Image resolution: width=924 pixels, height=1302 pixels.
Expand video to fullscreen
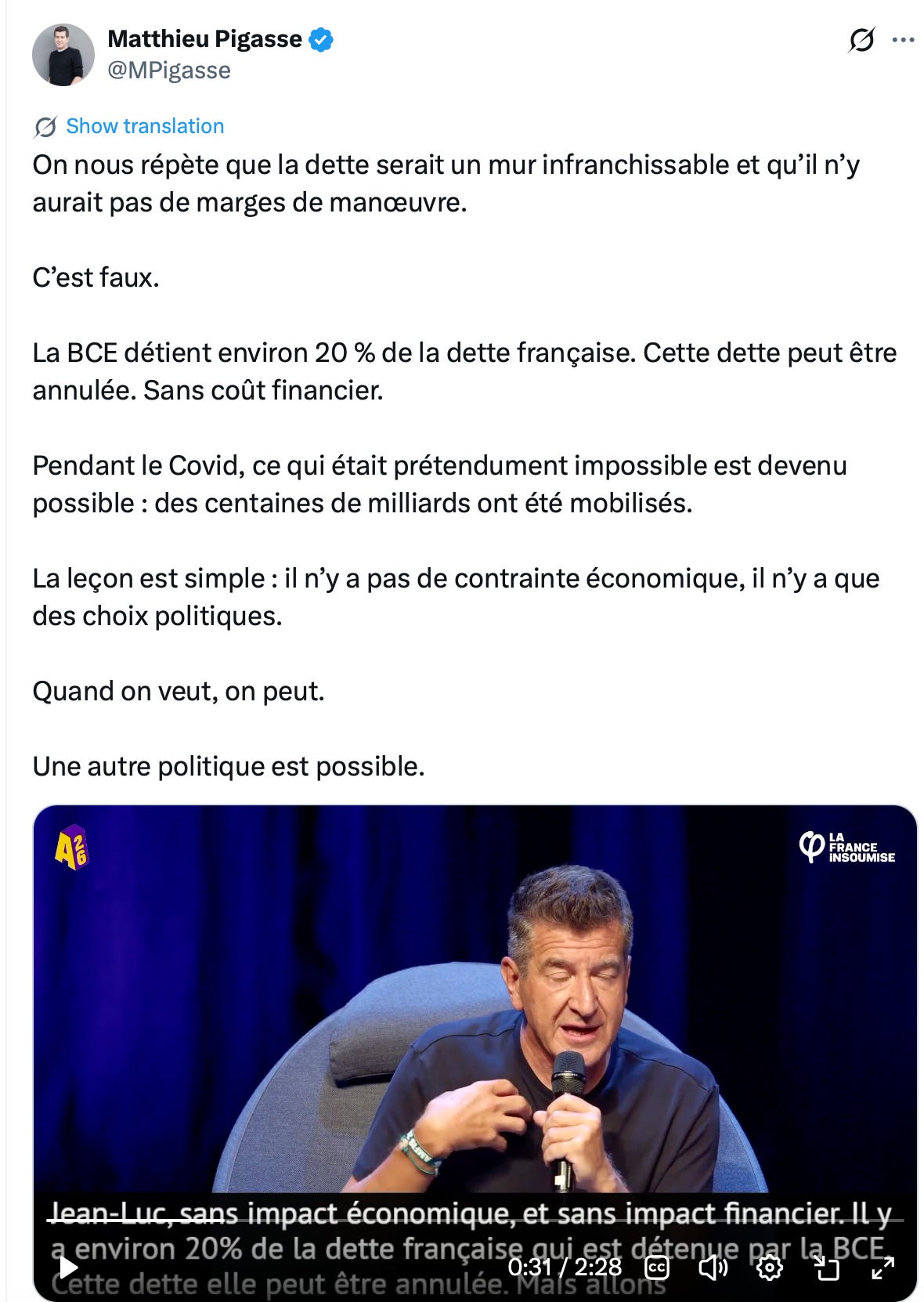pos(882,1267)
